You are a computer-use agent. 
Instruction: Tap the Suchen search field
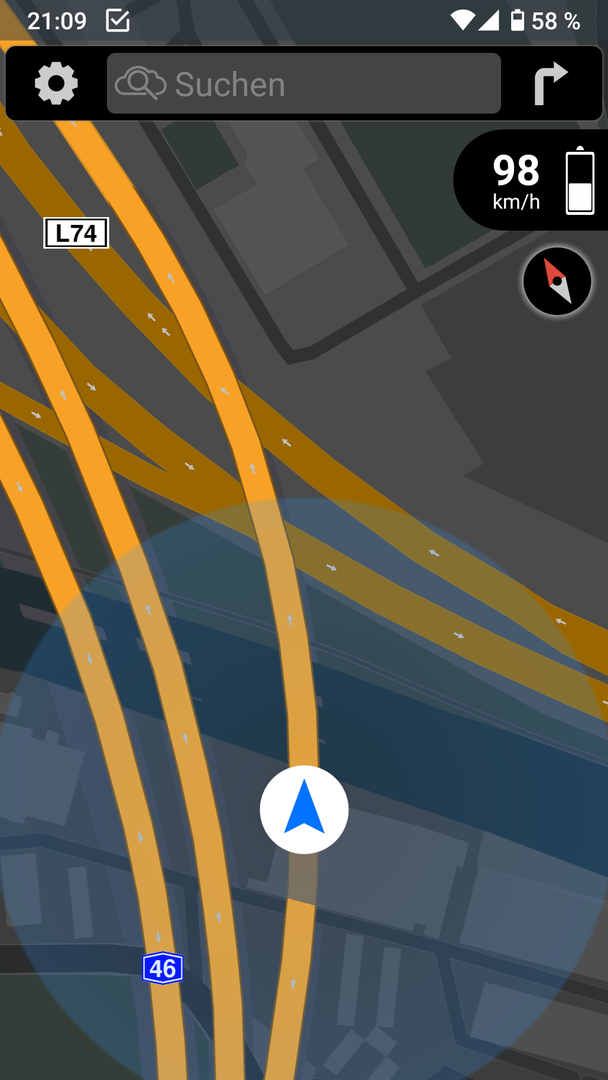coord(303,84)
